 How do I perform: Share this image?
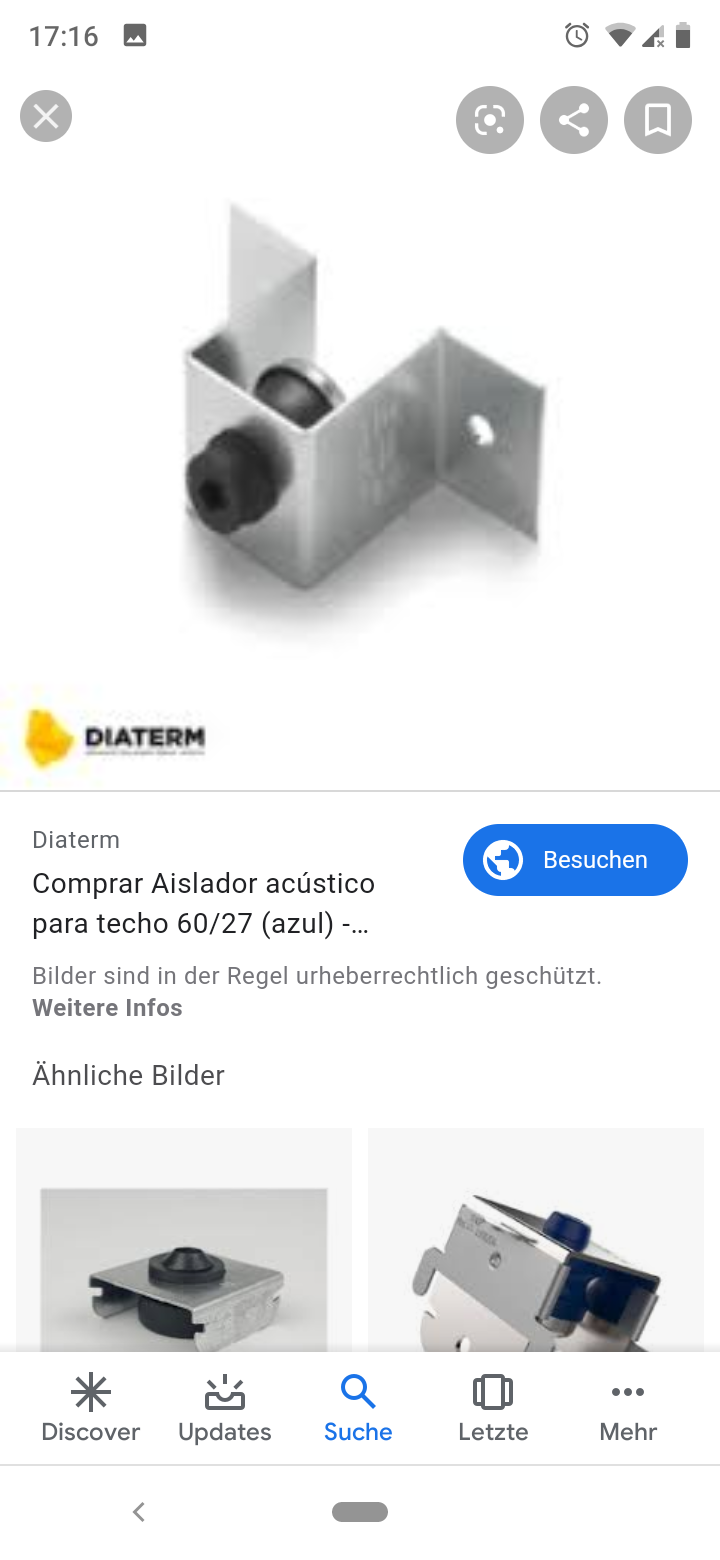pyautogui.click(x=573, y=120)
